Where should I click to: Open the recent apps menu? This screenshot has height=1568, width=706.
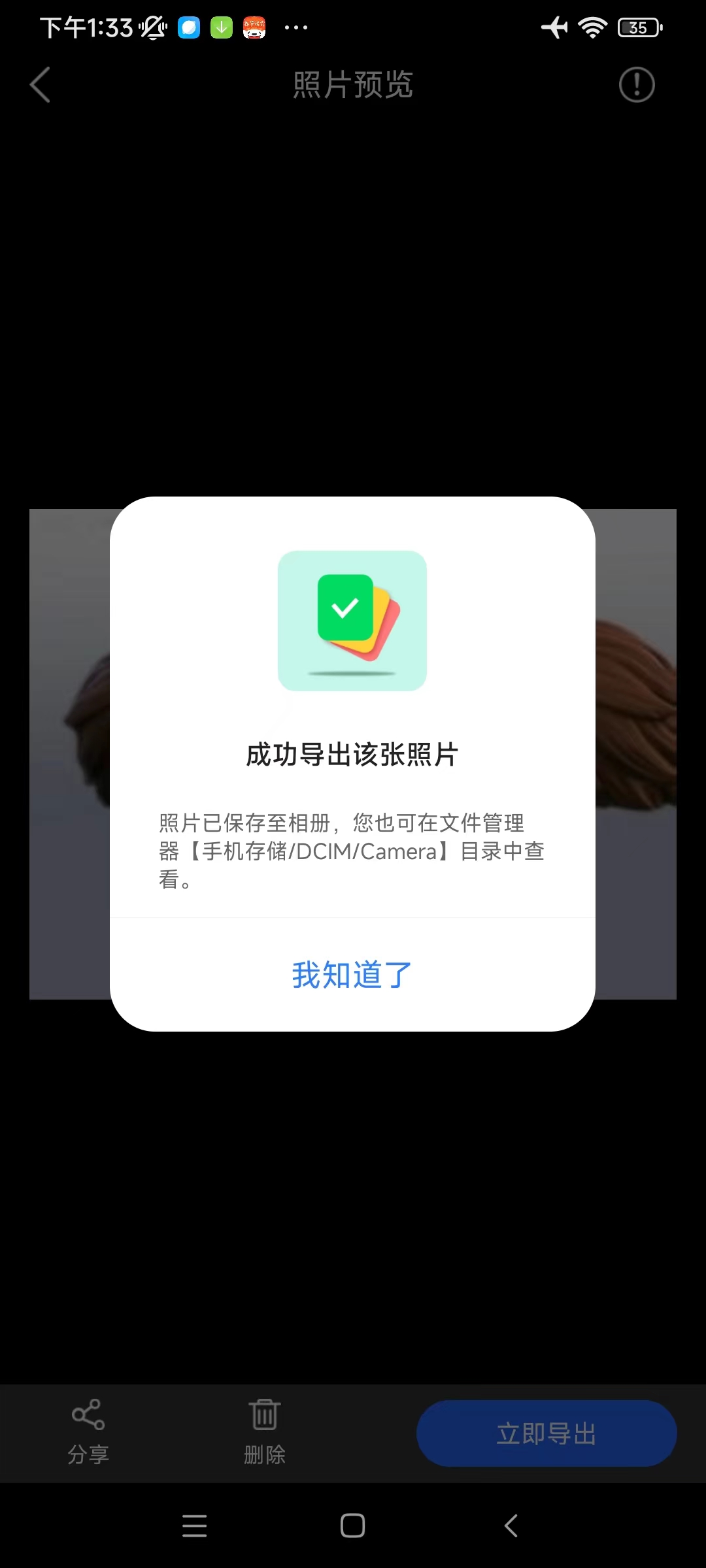pyautogui.click(x=194, y=1526)
